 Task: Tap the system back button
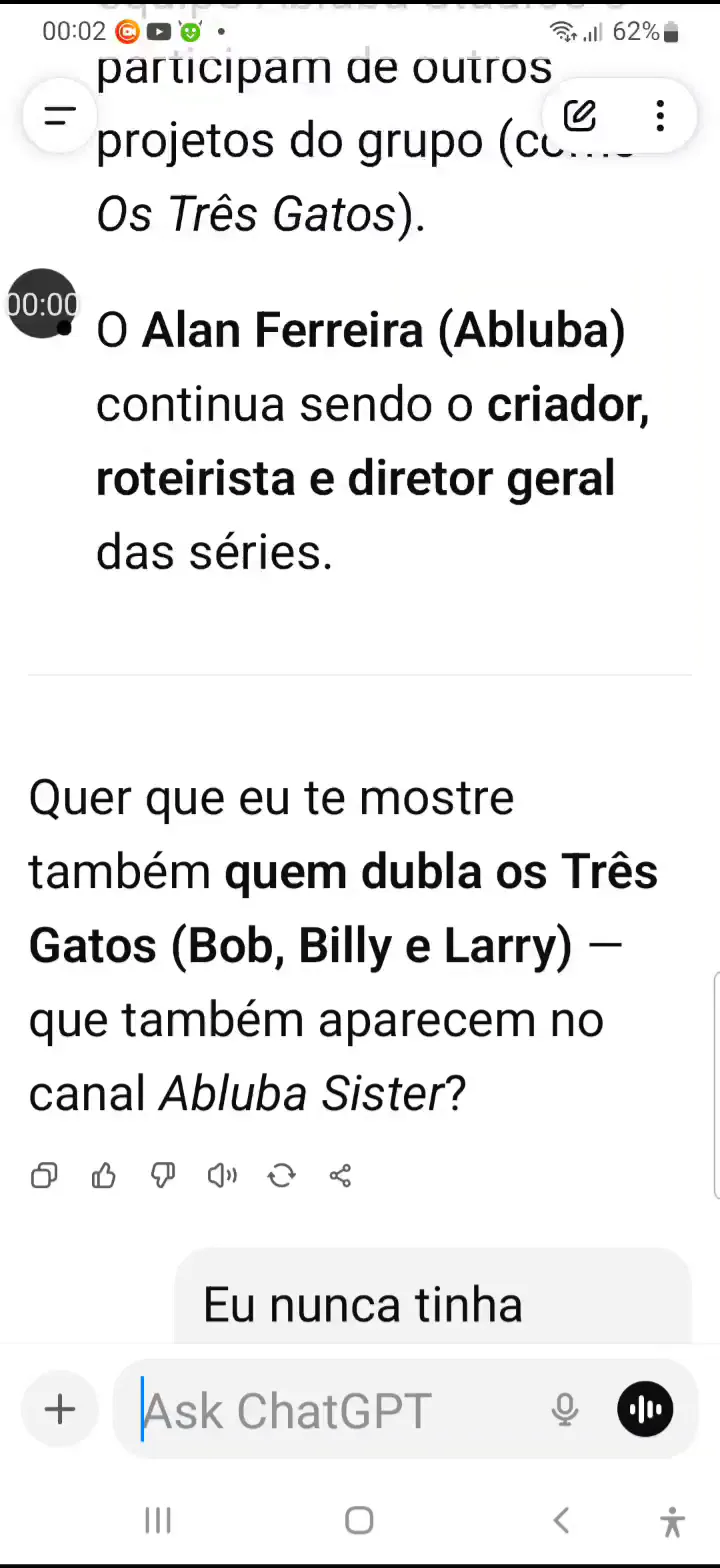pyautogui.click(x=561, y=1521)
